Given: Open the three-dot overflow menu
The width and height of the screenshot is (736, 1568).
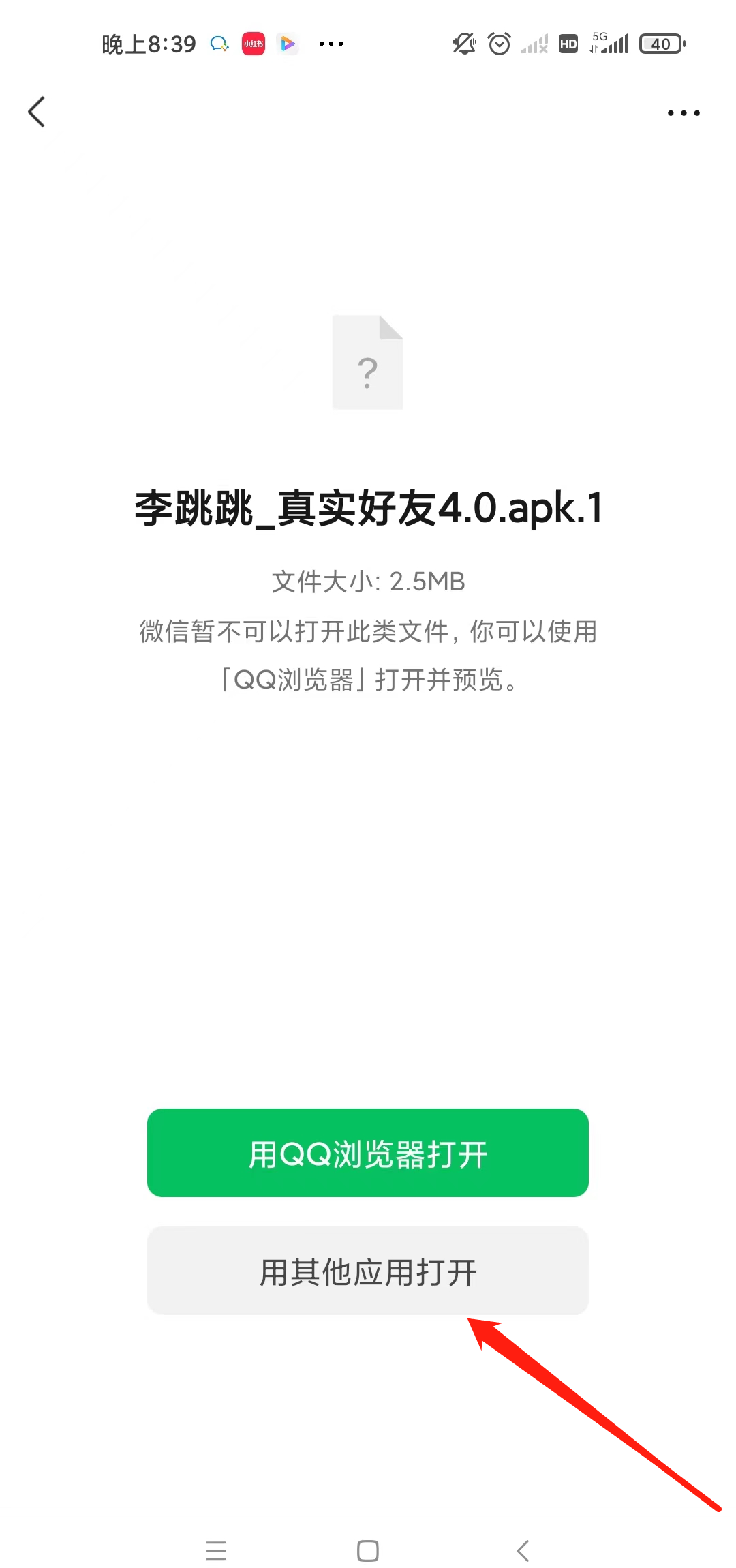Looking at the screenshot, I should (684, 113).
